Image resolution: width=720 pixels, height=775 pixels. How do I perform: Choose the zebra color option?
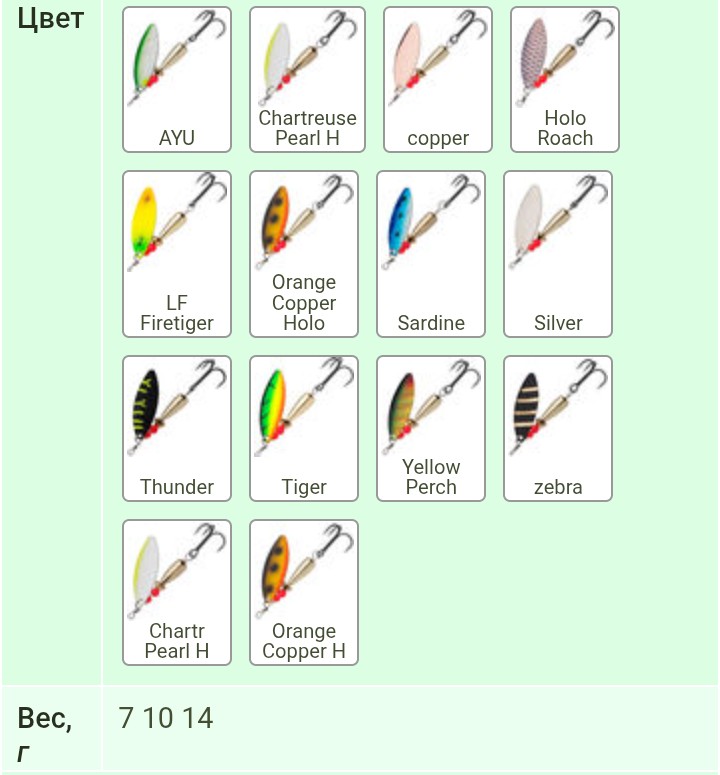pos(558,428)
